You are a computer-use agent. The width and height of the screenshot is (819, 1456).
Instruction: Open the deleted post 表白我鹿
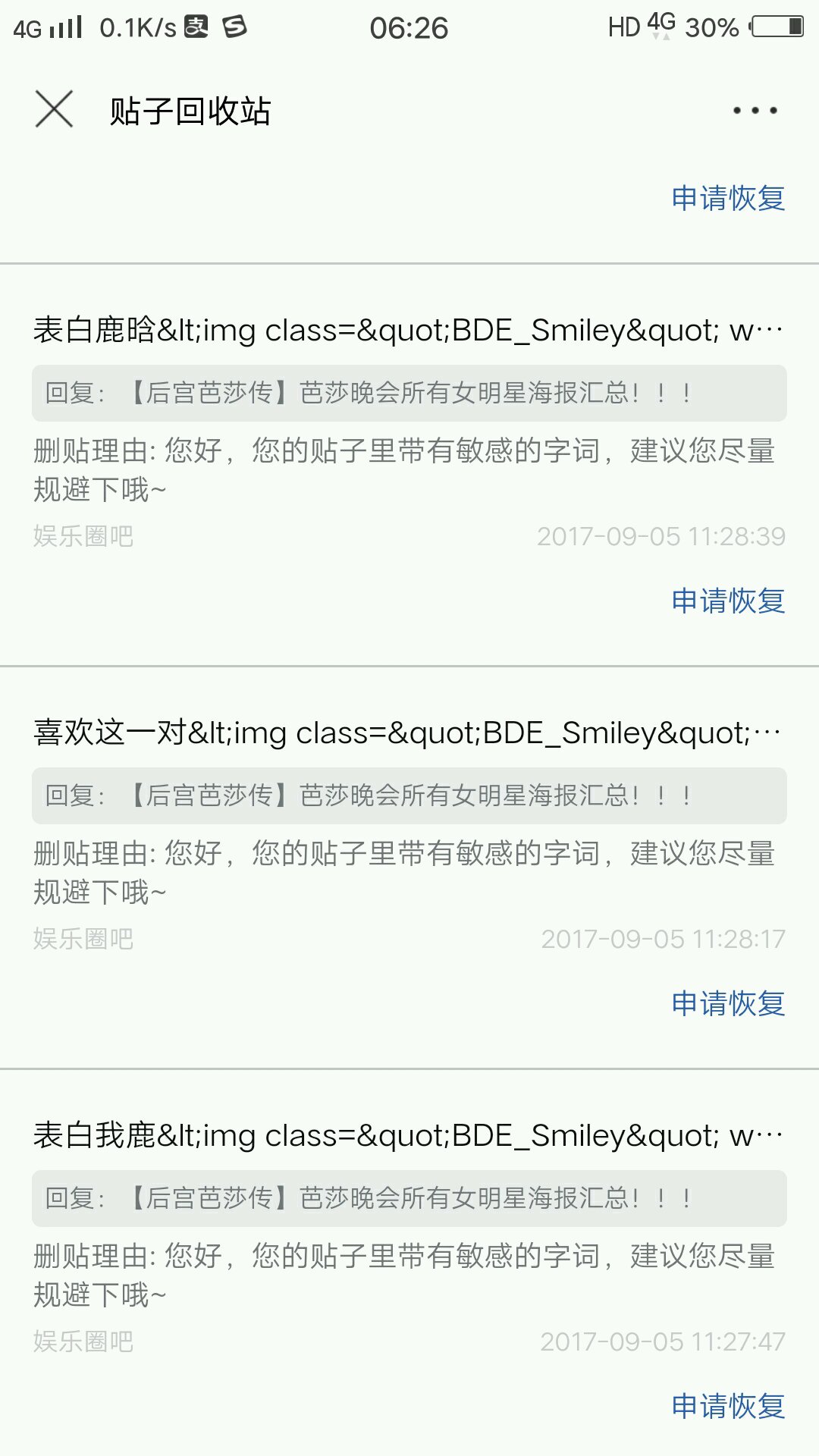(x=408, y=1136)
